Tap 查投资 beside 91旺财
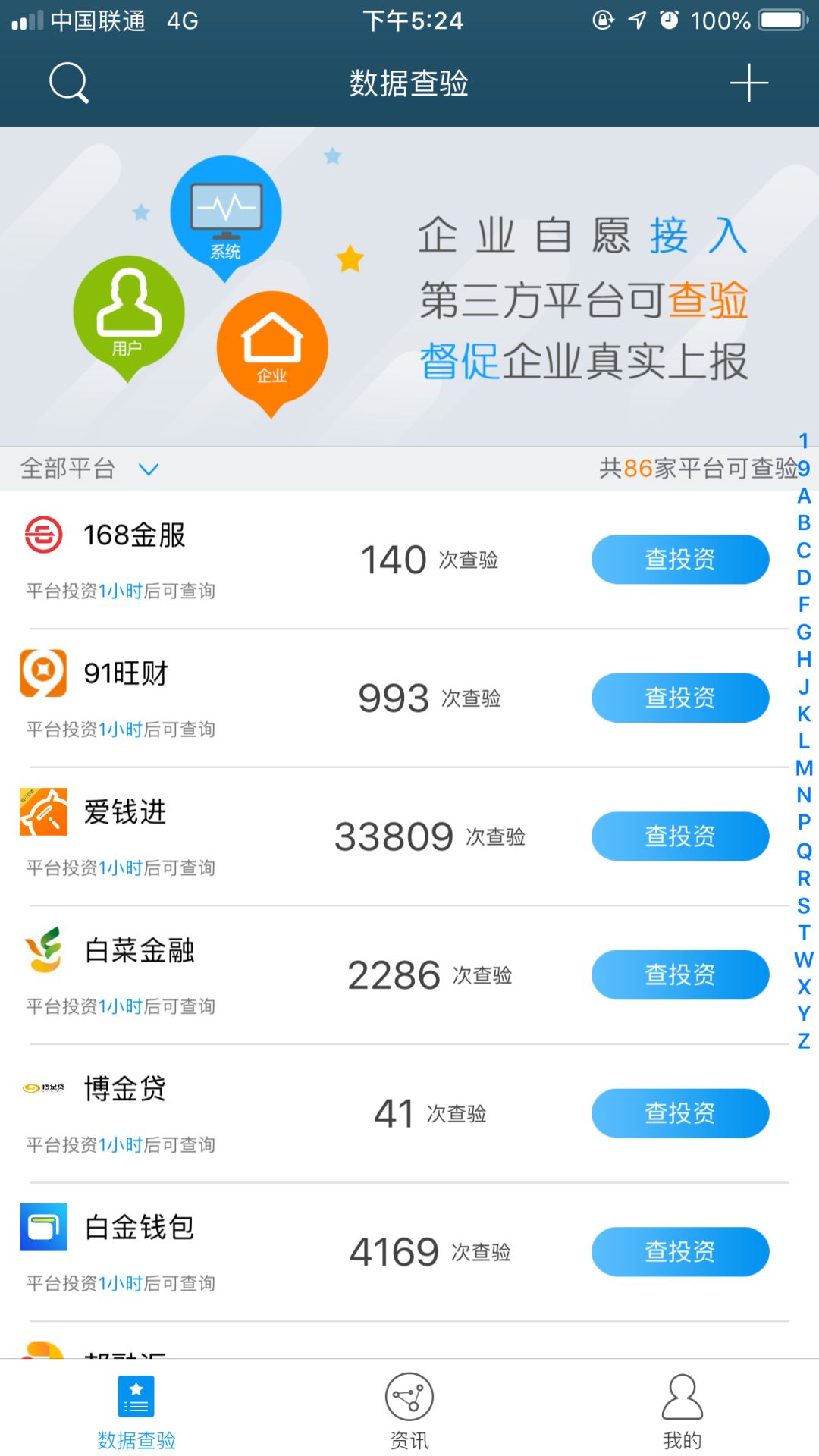This screenshot has width=819, height=1456. [679, 697]
